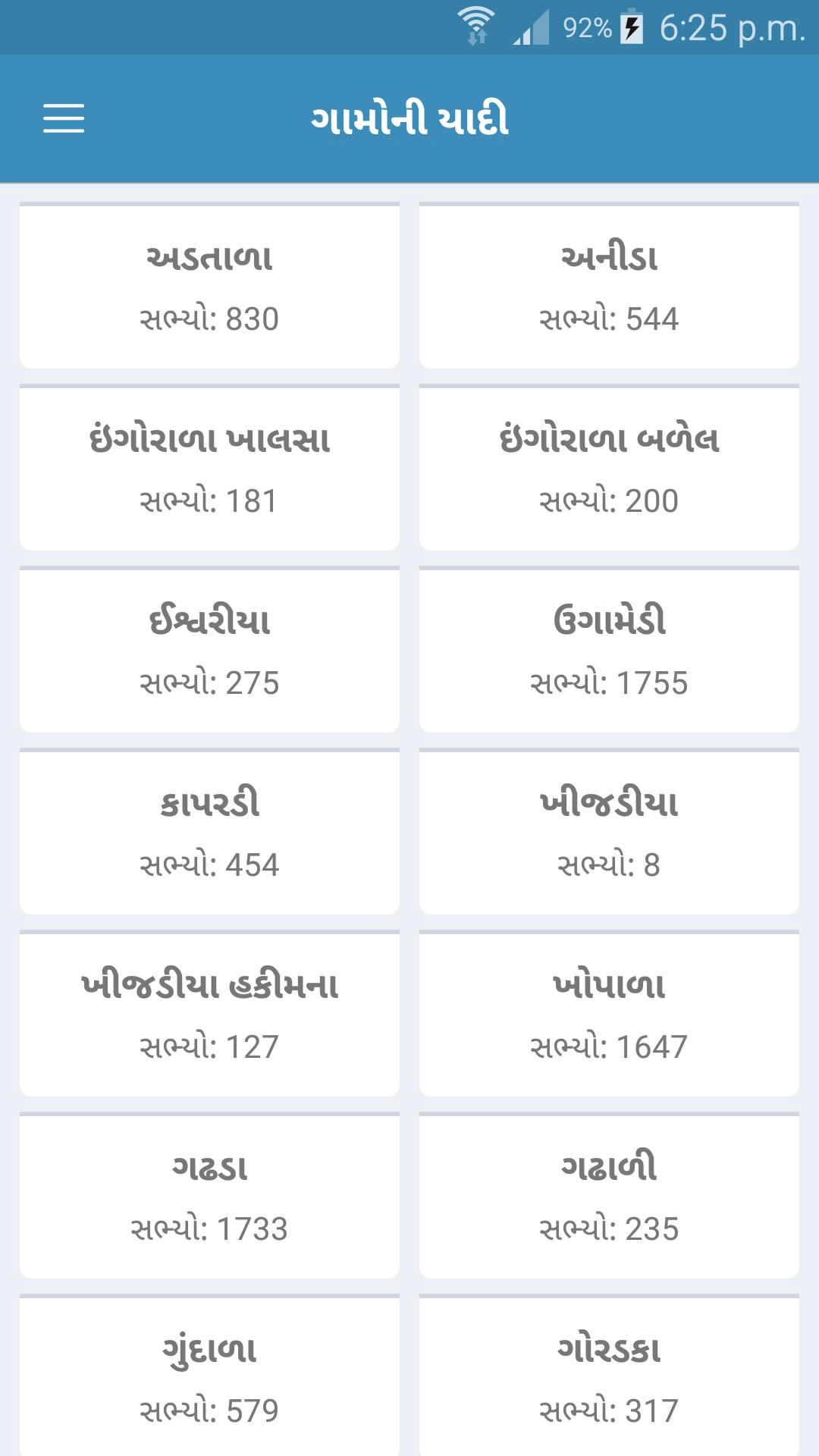
Task: Tap the ગઢડા village card
Action: pos(209,1197)
